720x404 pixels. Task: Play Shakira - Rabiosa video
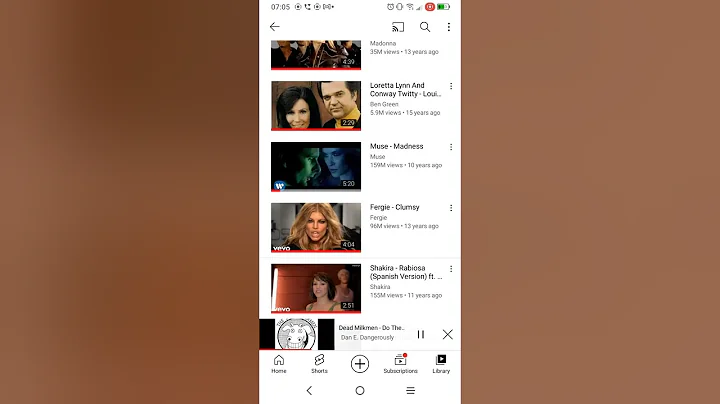click(x=316, y=288)
